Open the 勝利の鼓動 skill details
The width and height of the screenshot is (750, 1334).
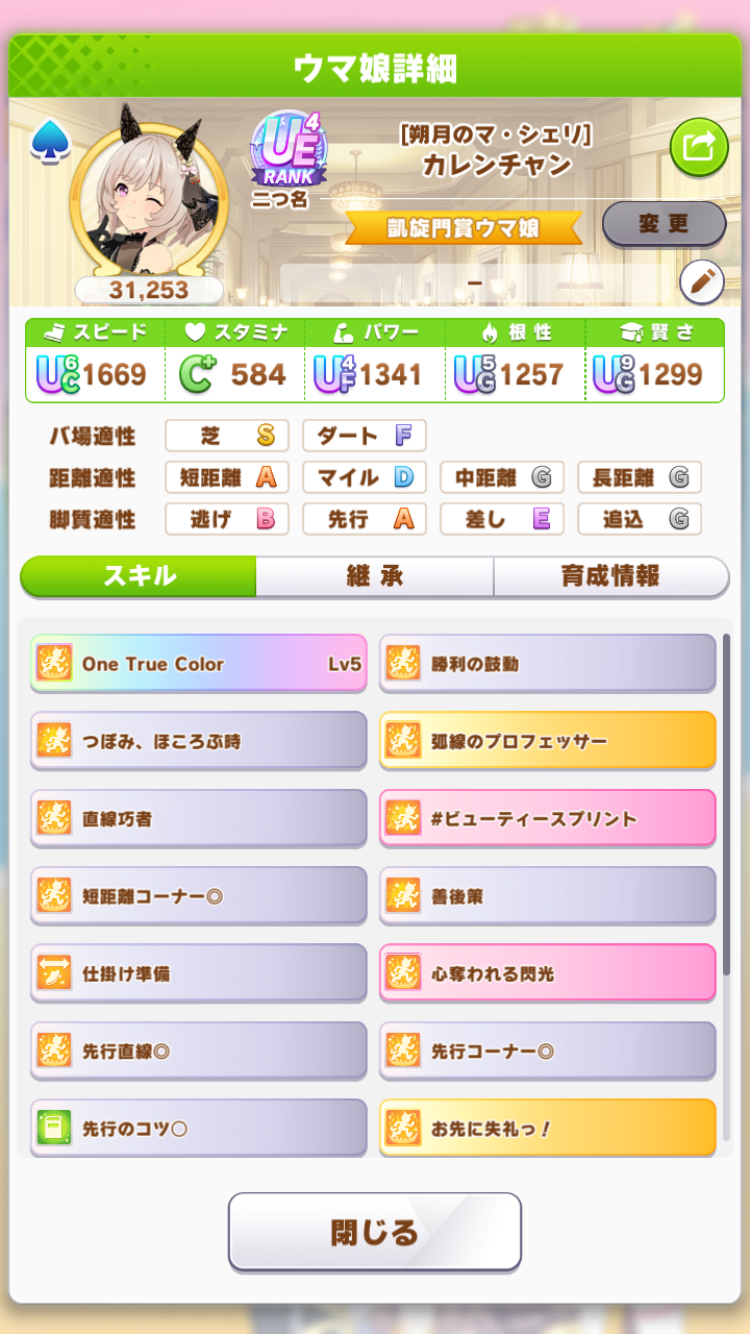pyautogui.click(x=547, y=663)
